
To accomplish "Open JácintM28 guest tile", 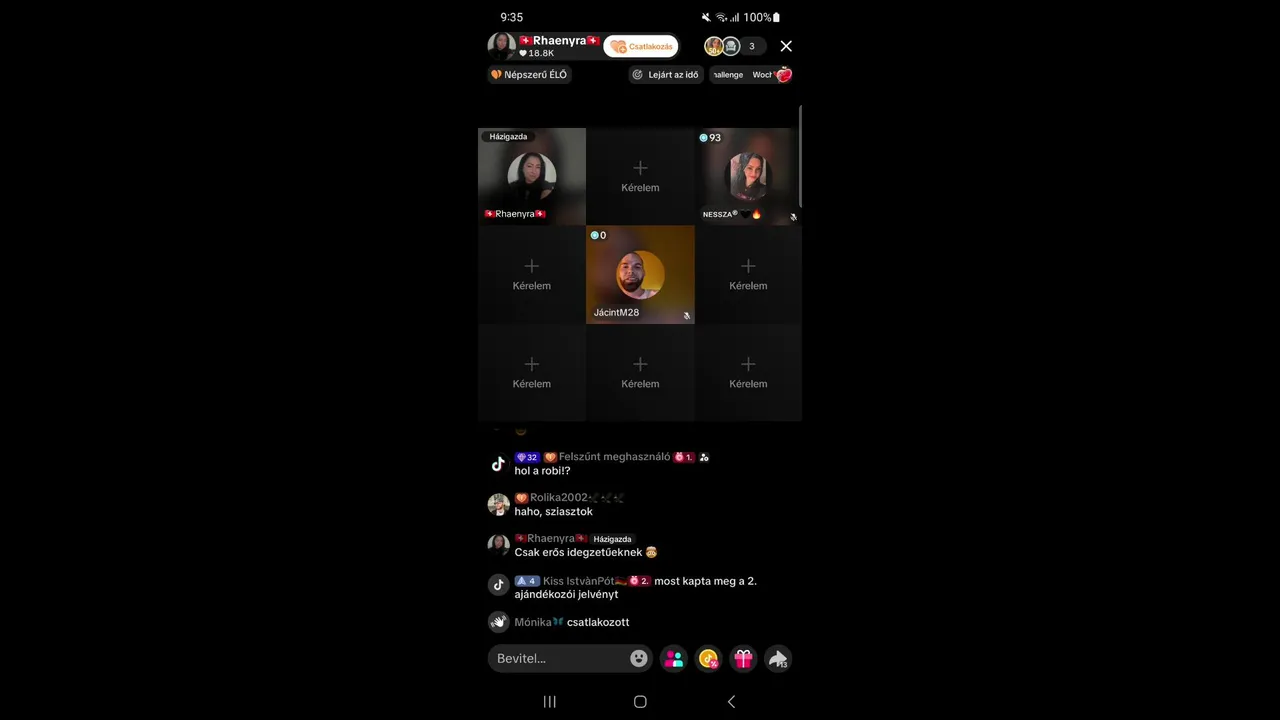I will click(640, 274).
